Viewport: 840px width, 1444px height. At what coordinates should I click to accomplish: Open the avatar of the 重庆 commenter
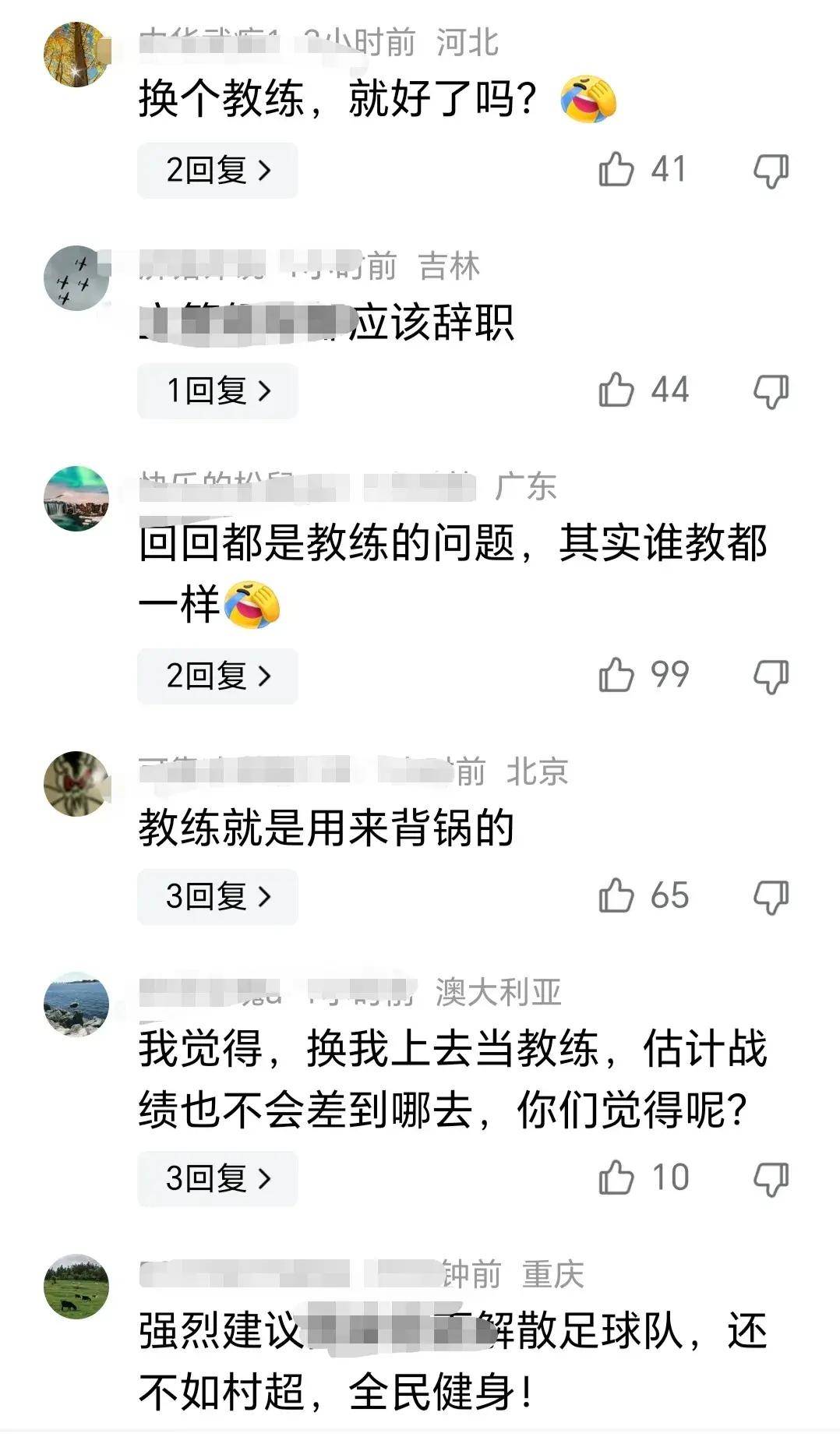tap(76, 1287)
